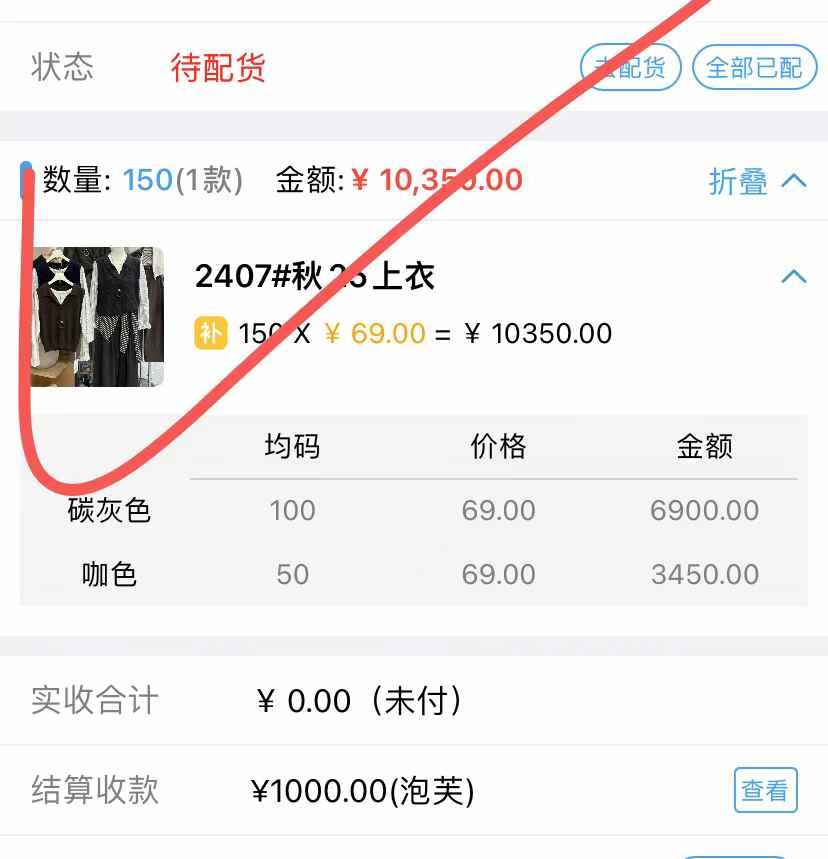Collapse the 2407# product details chevron
This screenshot has height=859, width=828.
(793, 276)
